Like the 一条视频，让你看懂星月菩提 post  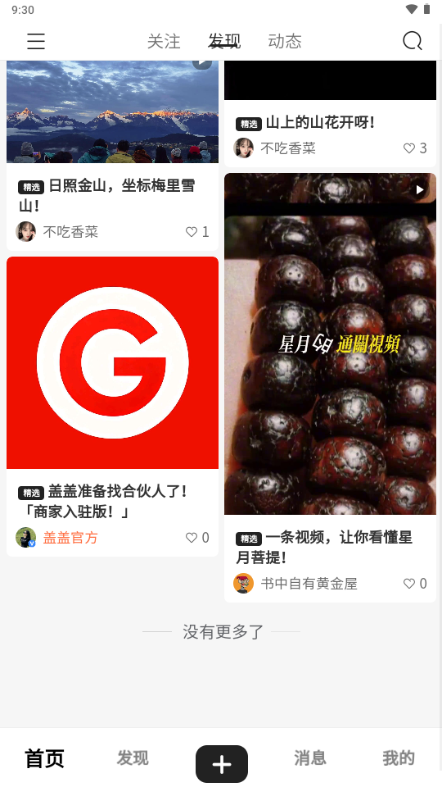coord(415,583)
